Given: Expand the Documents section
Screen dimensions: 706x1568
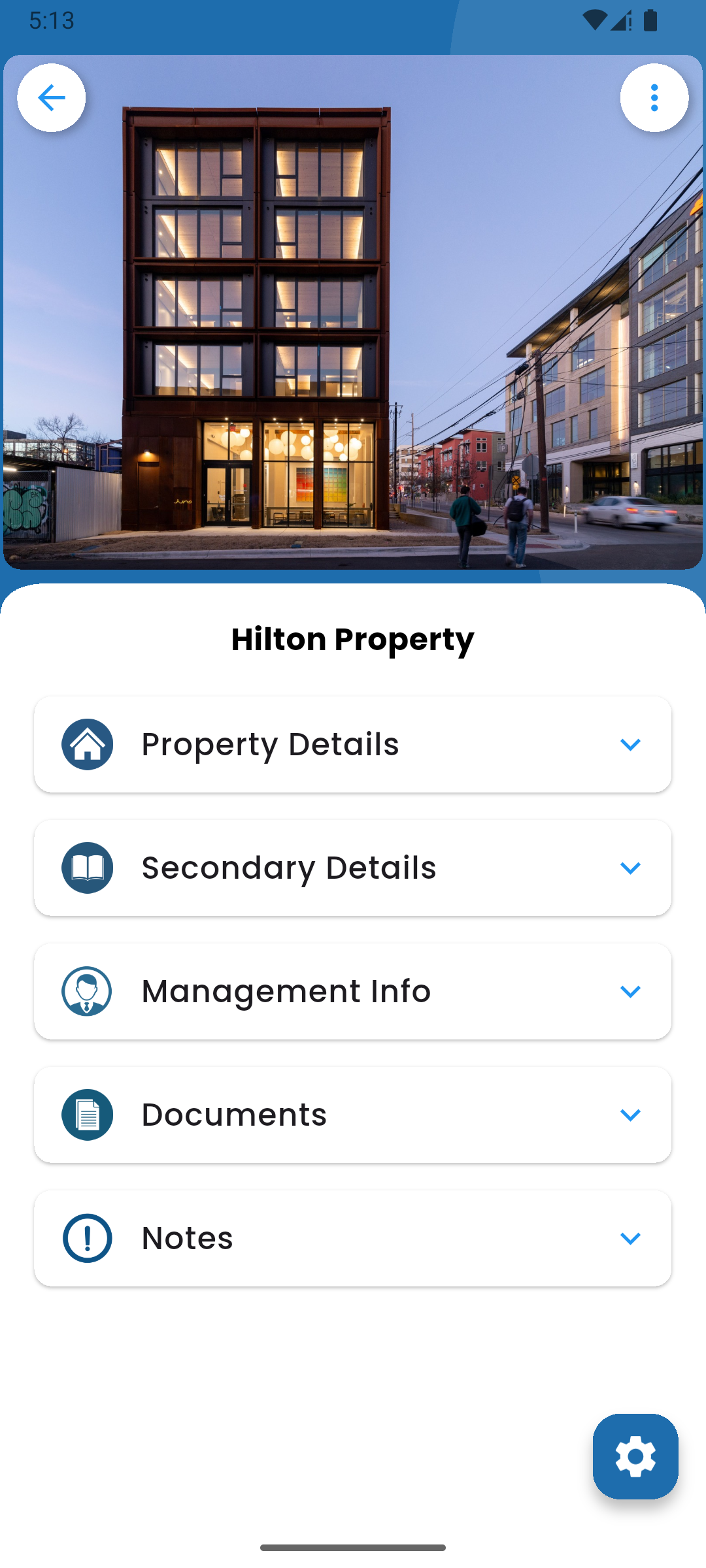Looking at the screenshot, I should coord(631,1114).
